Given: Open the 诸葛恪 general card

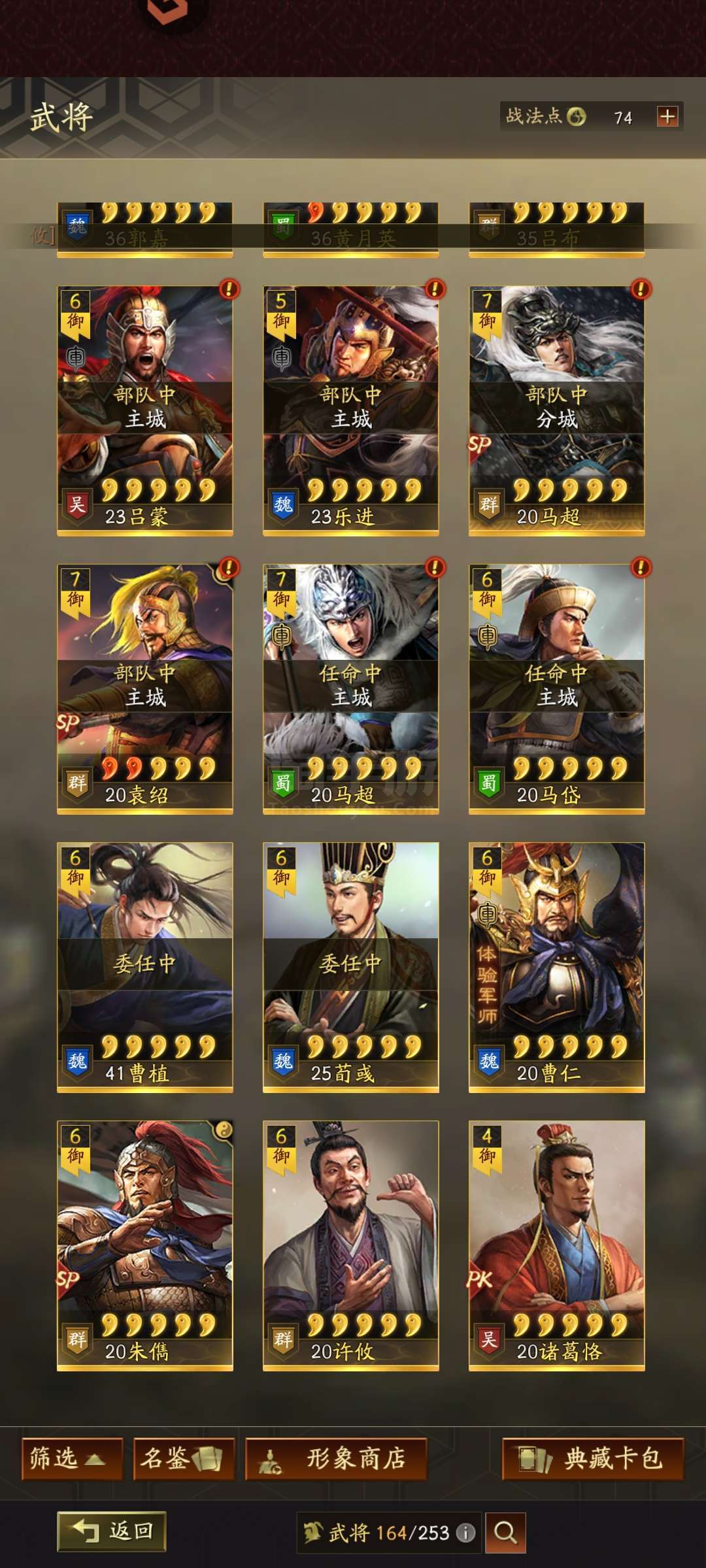Looking at the screenshot, I should click(557, 1246).
